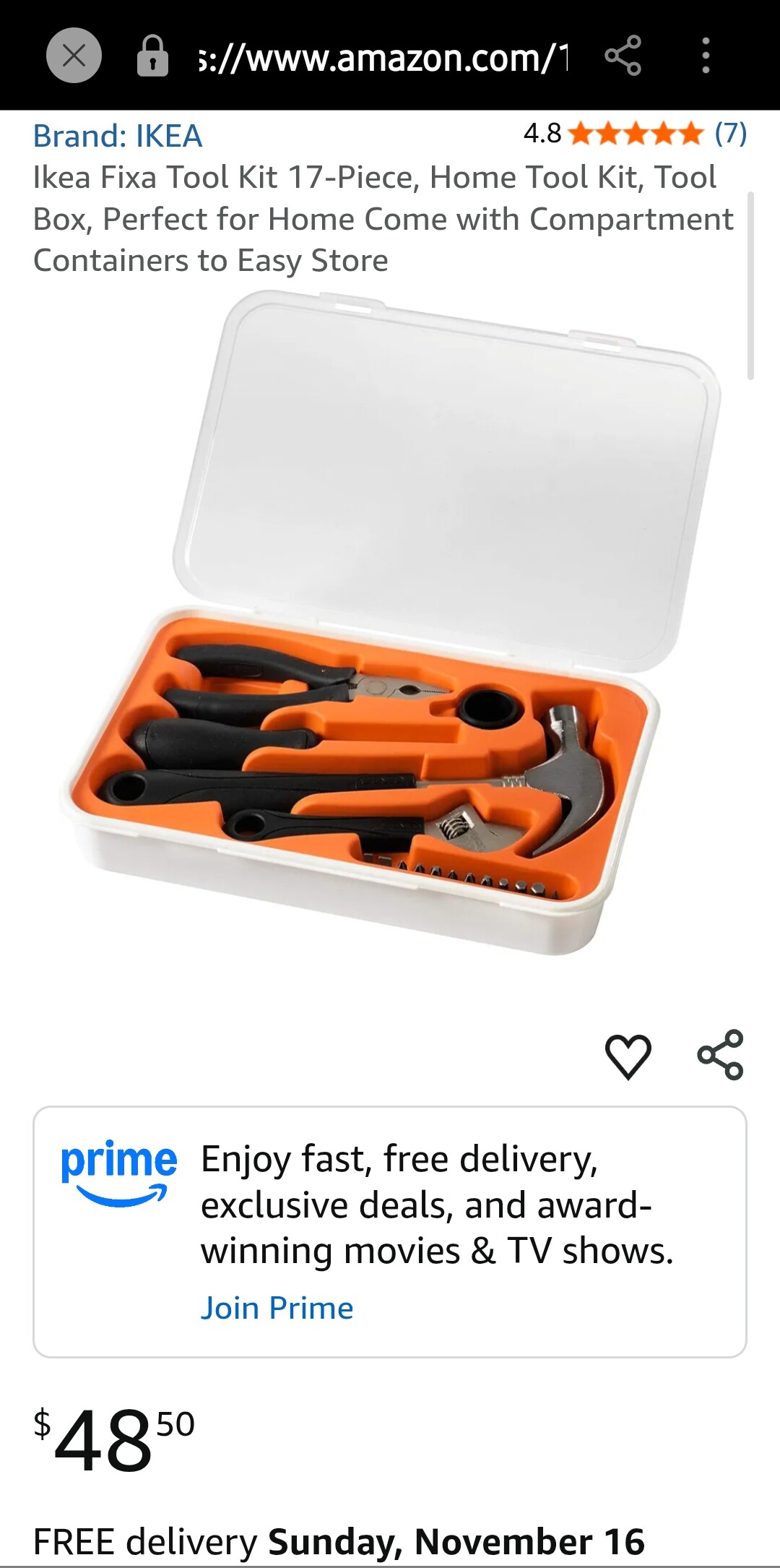Open the tool kit product image
This screenshot has height=1568, width=780.
pyautogui.click(x=390, y=621)
